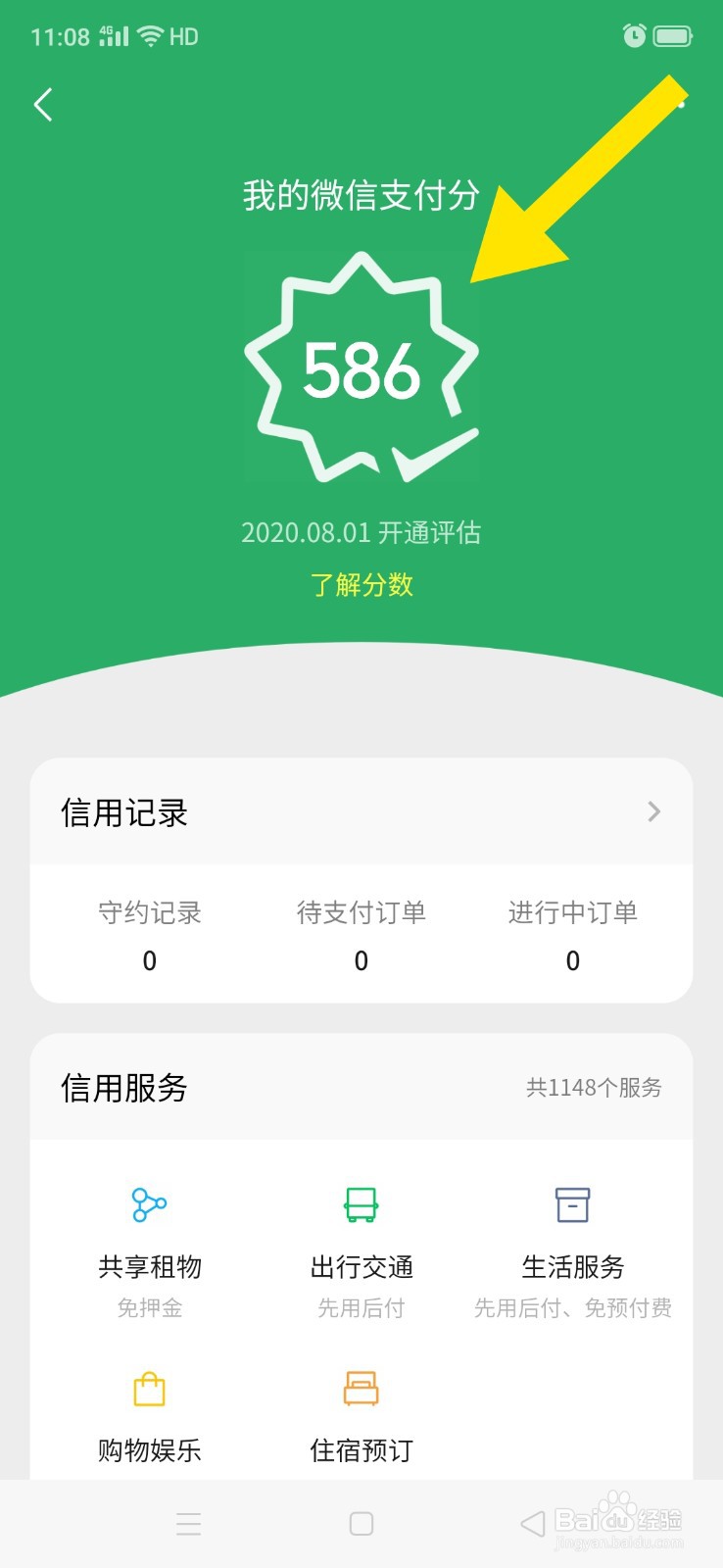Open the recent apps navigation button
Screen dimensions: 723x1568
189,1523
